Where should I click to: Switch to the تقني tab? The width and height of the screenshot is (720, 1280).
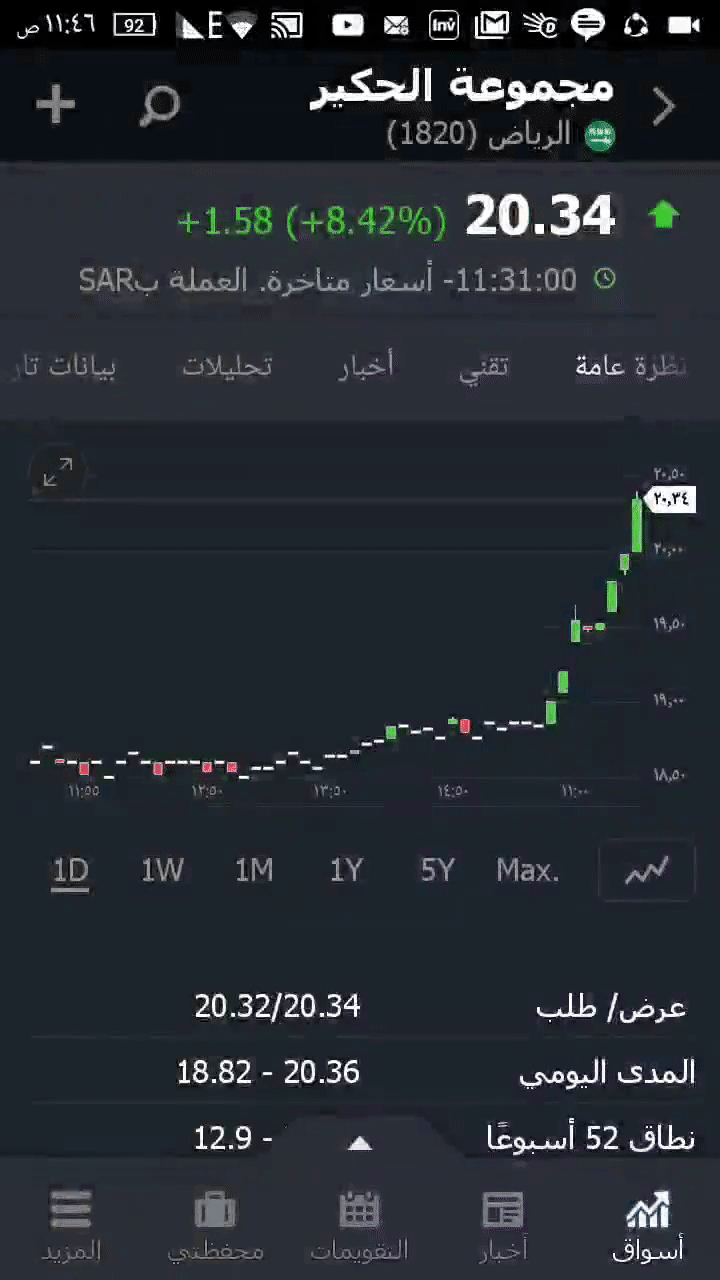pos(484,367)
